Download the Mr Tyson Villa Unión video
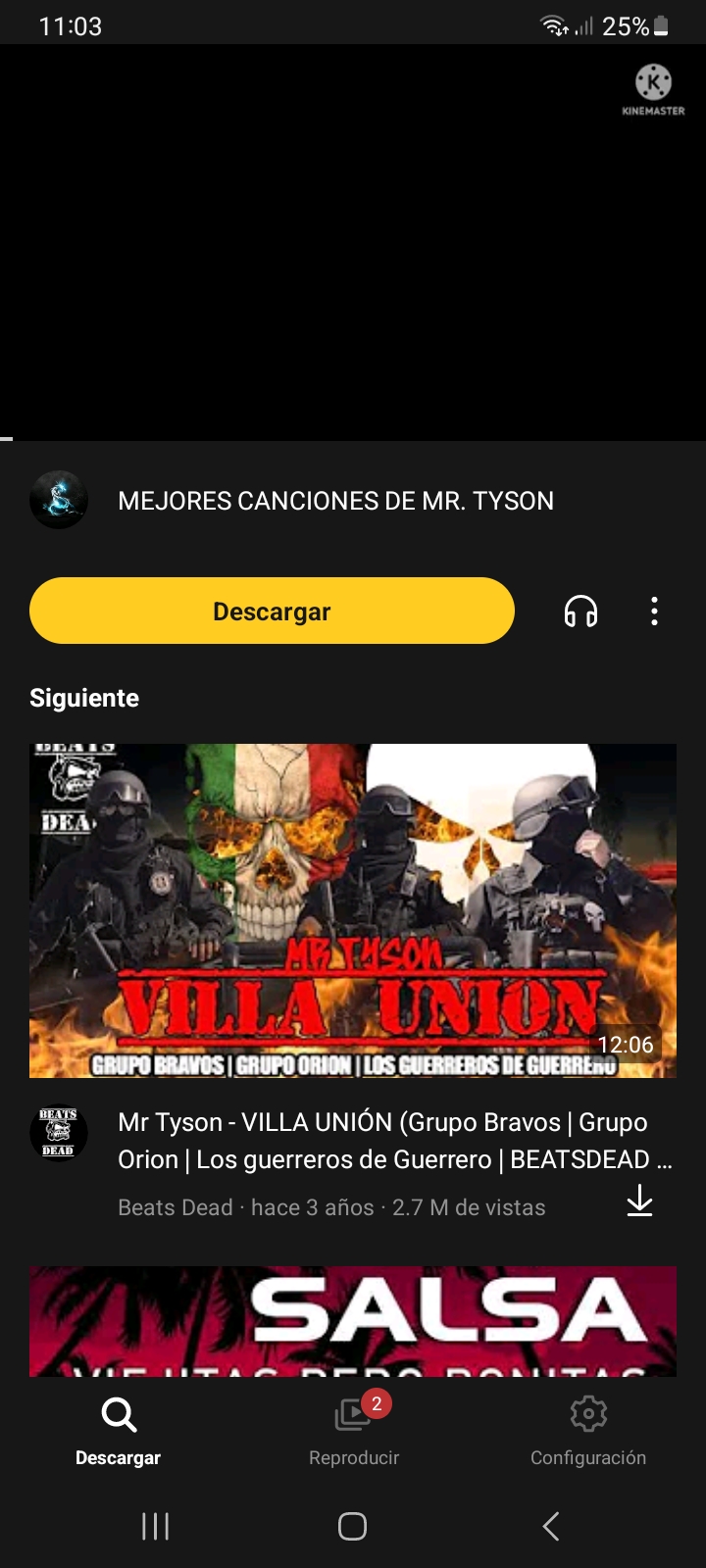Viewport: 706px width, 1568px height. click(639, 1200)
